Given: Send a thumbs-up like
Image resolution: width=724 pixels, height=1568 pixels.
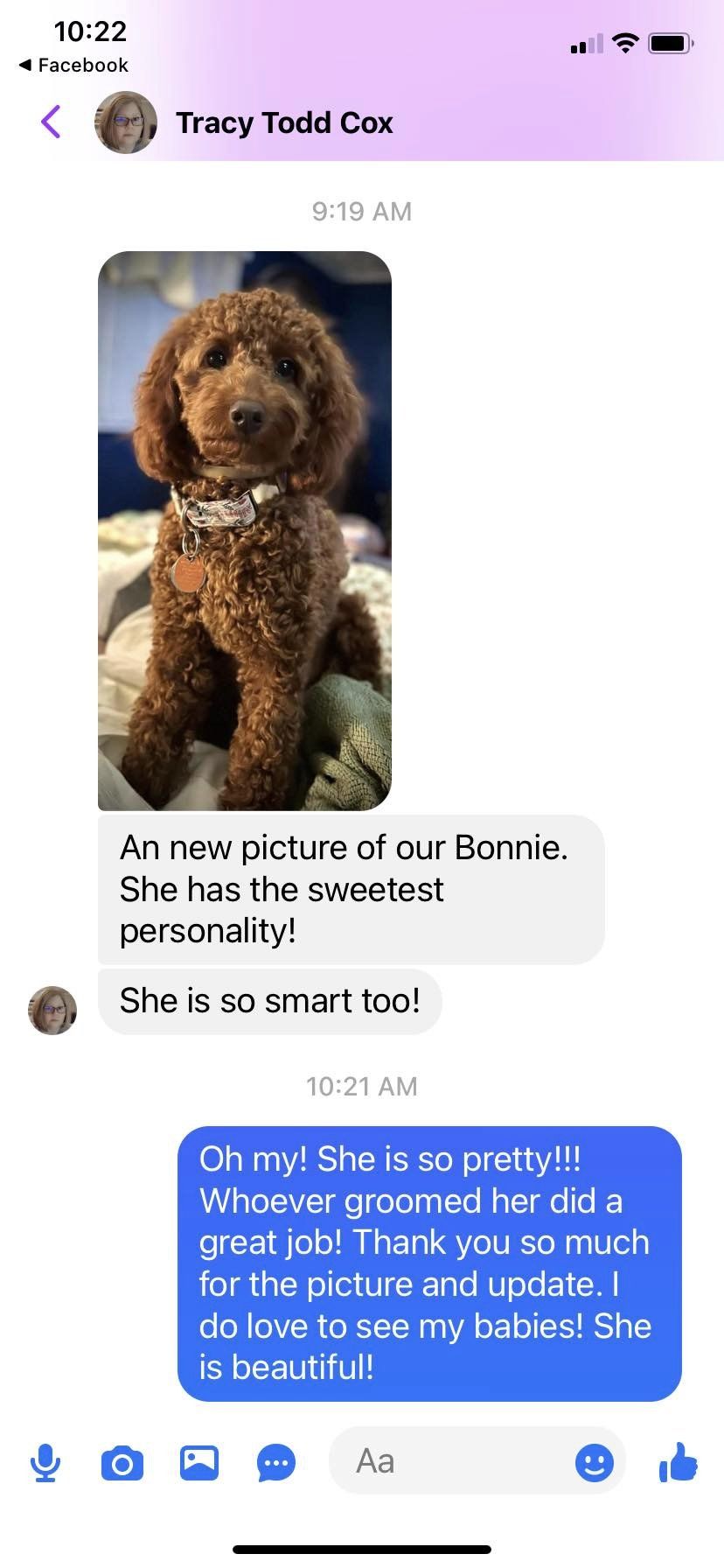Looking at the screenshot, I should (x=678, y=1461).
